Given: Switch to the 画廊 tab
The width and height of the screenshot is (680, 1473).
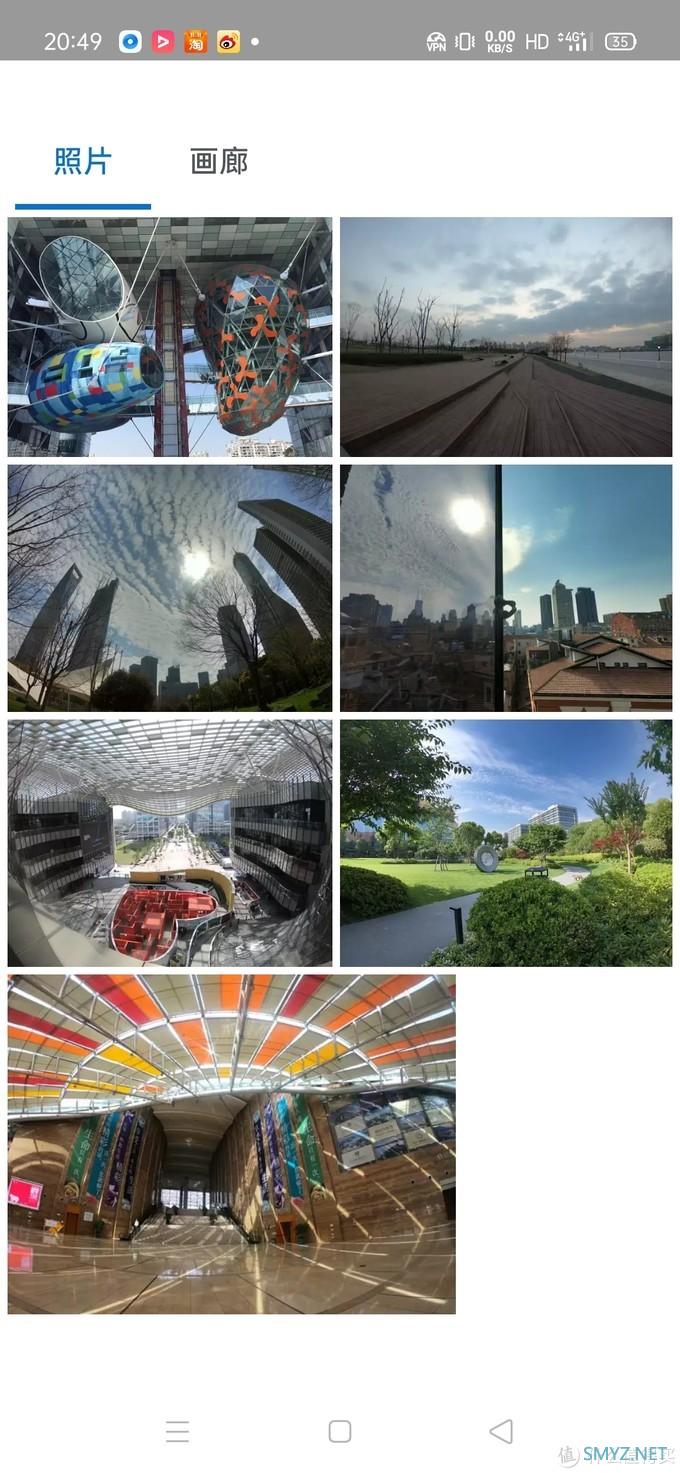Looking at the screenshot, I should (x=219, y=161).
